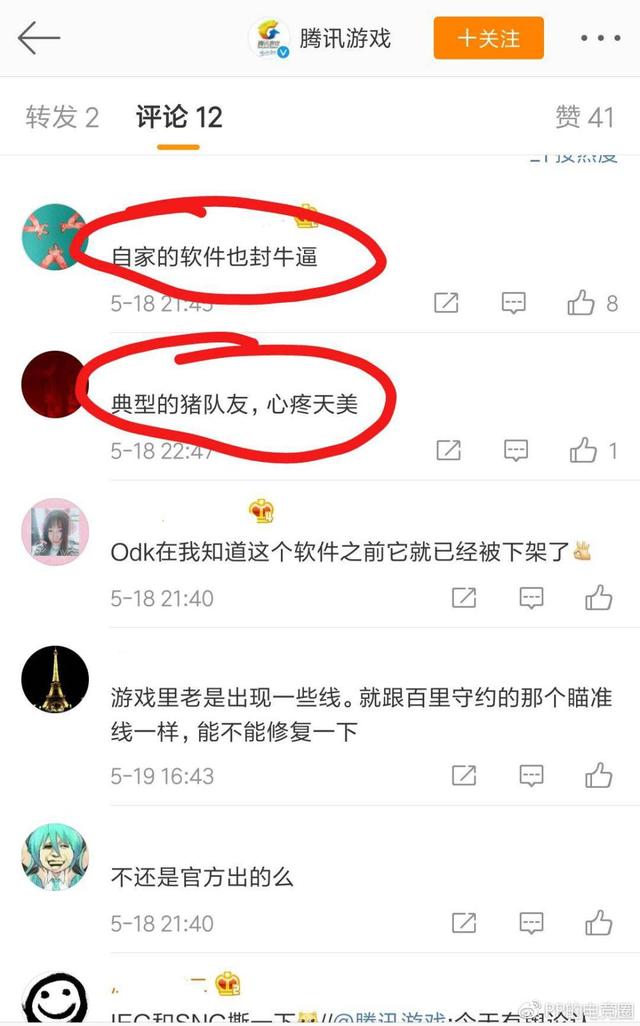Switch to the 转发 tab
This screenshot has height=1026, width=640.
62,117
